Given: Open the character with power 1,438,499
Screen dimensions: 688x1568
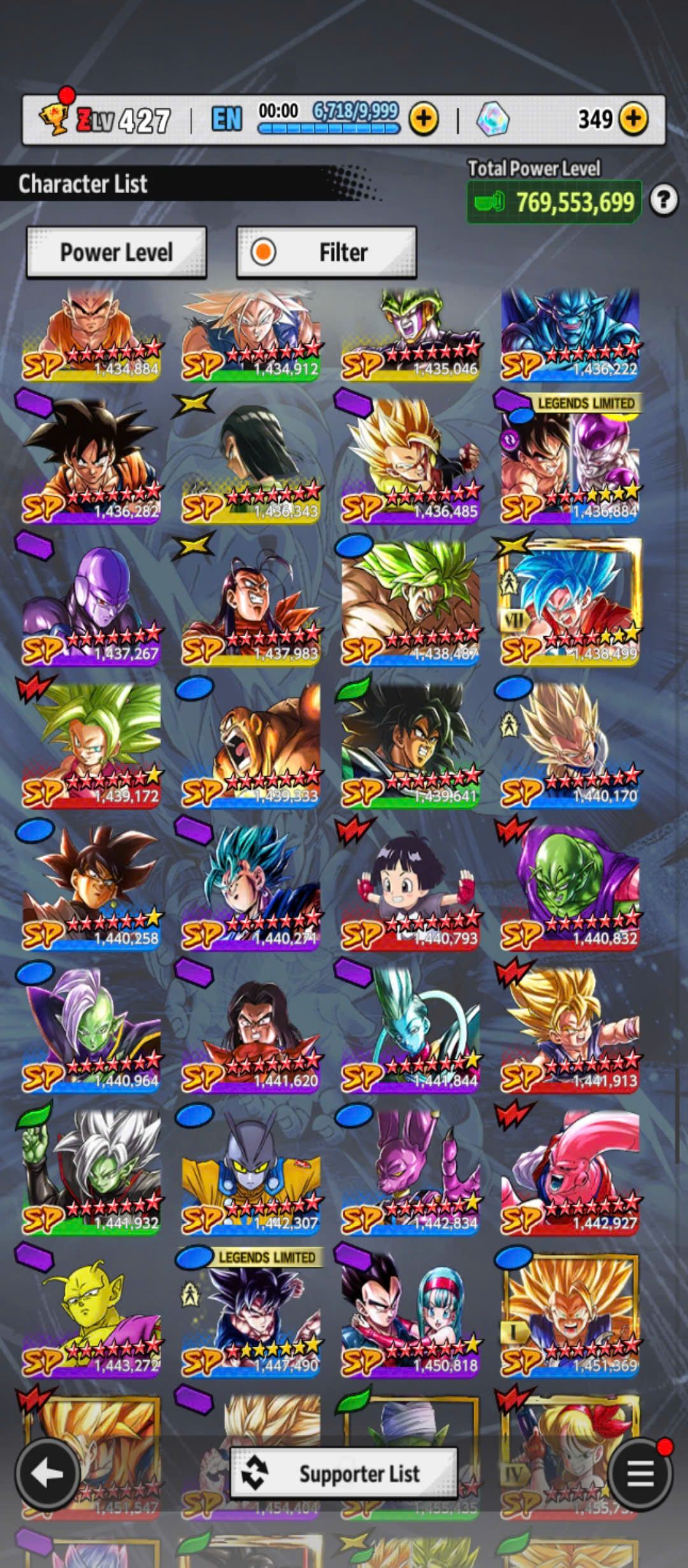Looking at the screenshot, I should click(570, 602).
